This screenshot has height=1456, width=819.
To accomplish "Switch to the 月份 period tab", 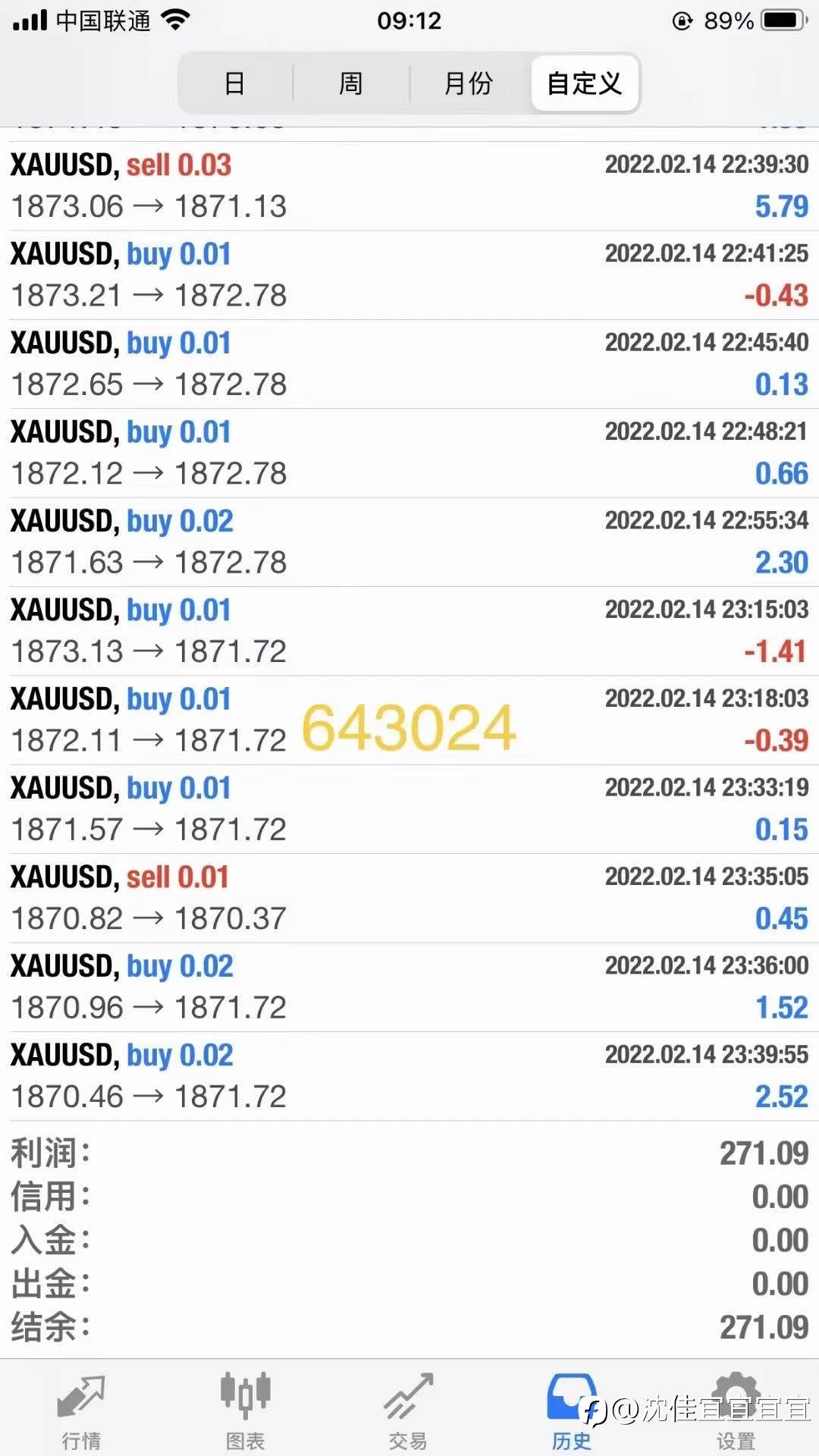I will click(x=468, y=83).
